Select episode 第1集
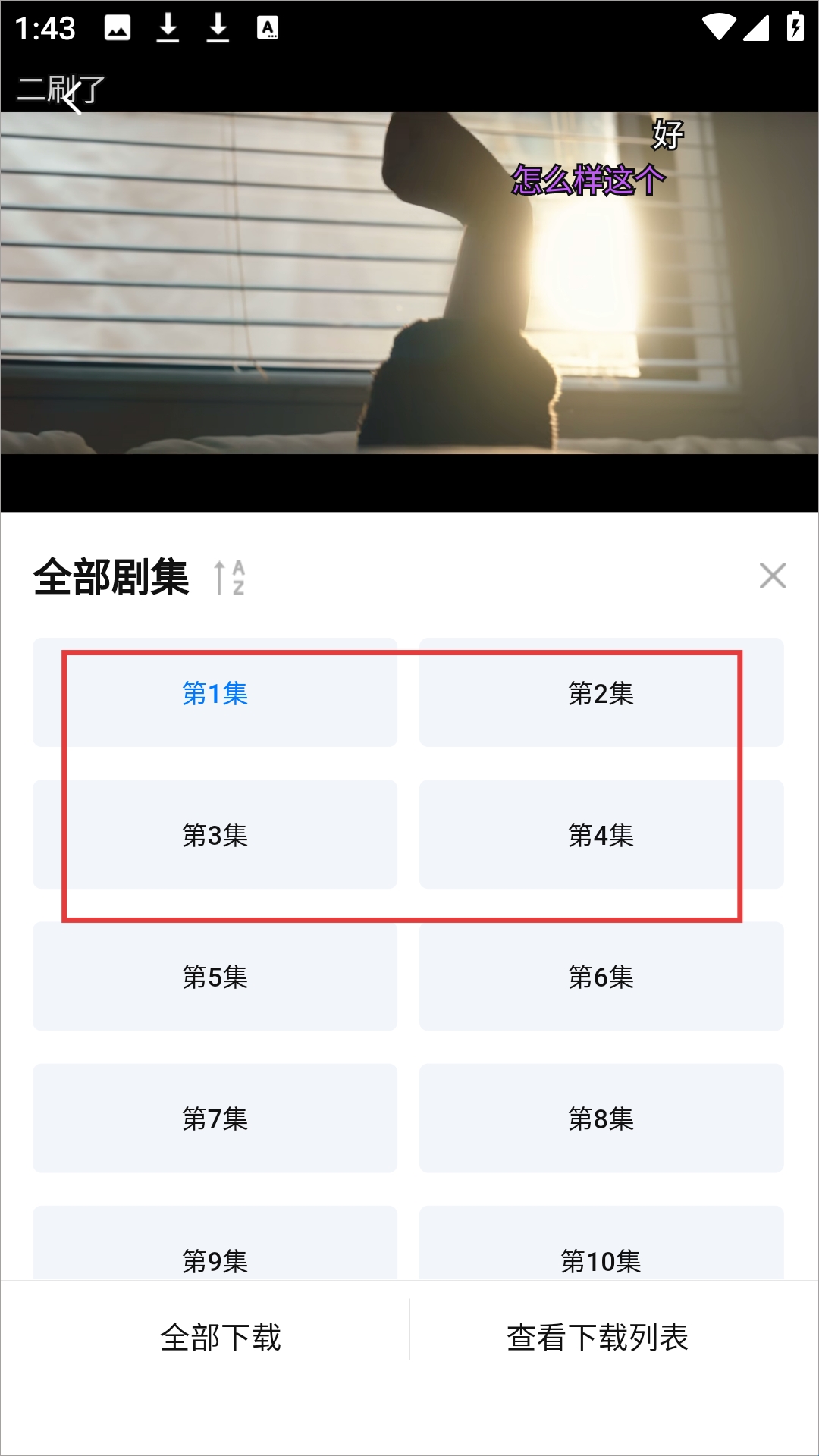Viewport: 819px width, 1456px height. pos(215,693)
